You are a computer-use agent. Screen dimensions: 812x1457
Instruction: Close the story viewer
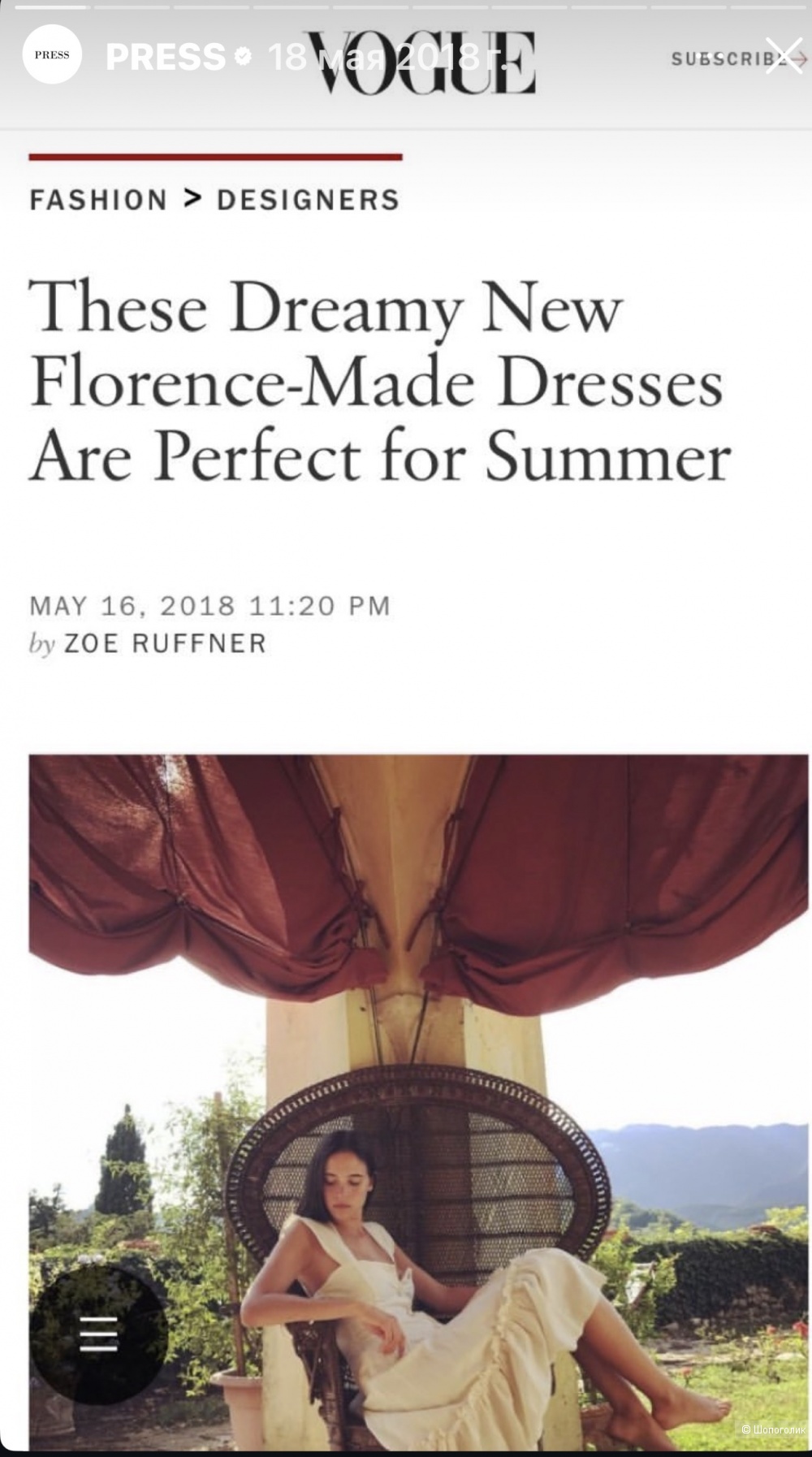[784, 56]
